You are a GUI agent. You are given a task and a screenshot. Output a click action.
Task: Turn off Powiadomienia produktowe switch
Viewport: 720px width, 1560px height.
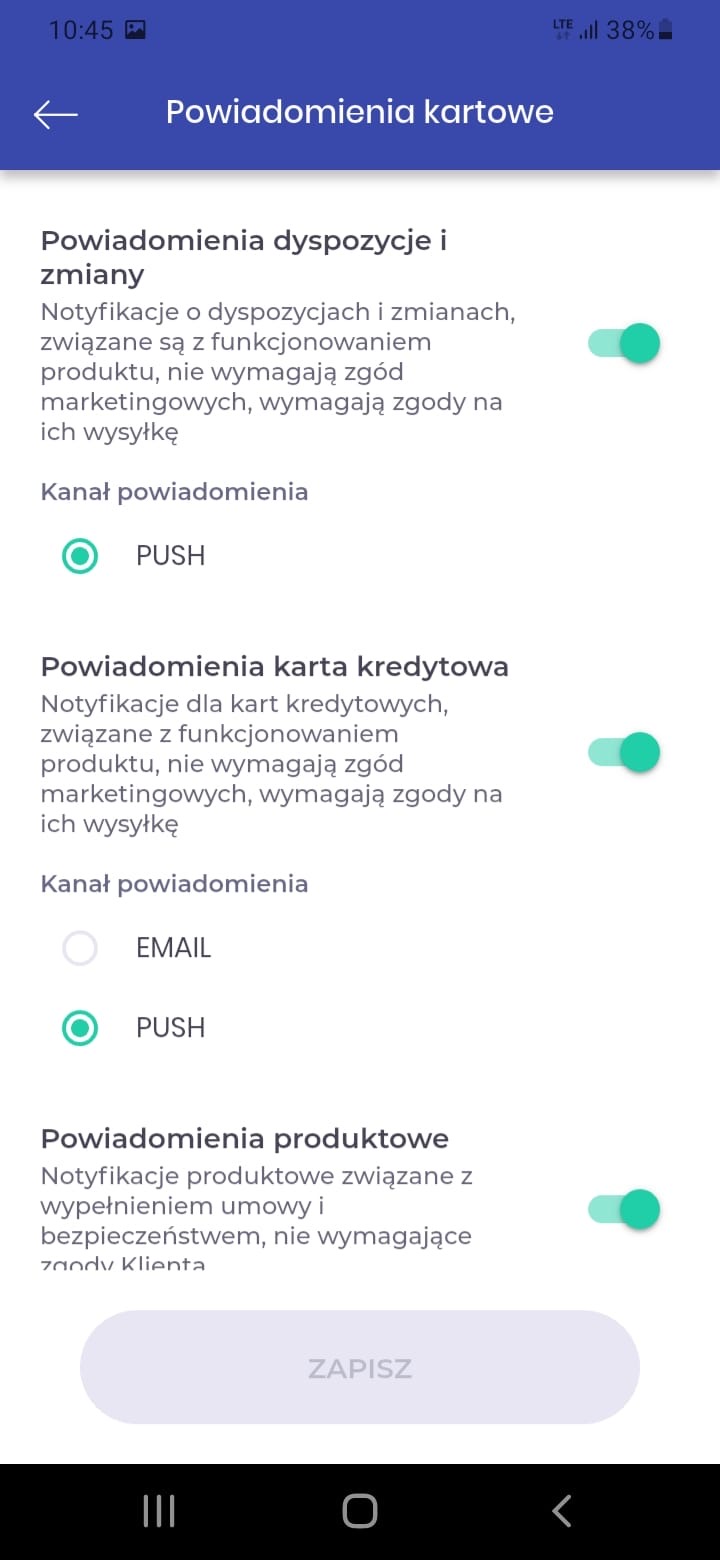tap(624, 1210)
